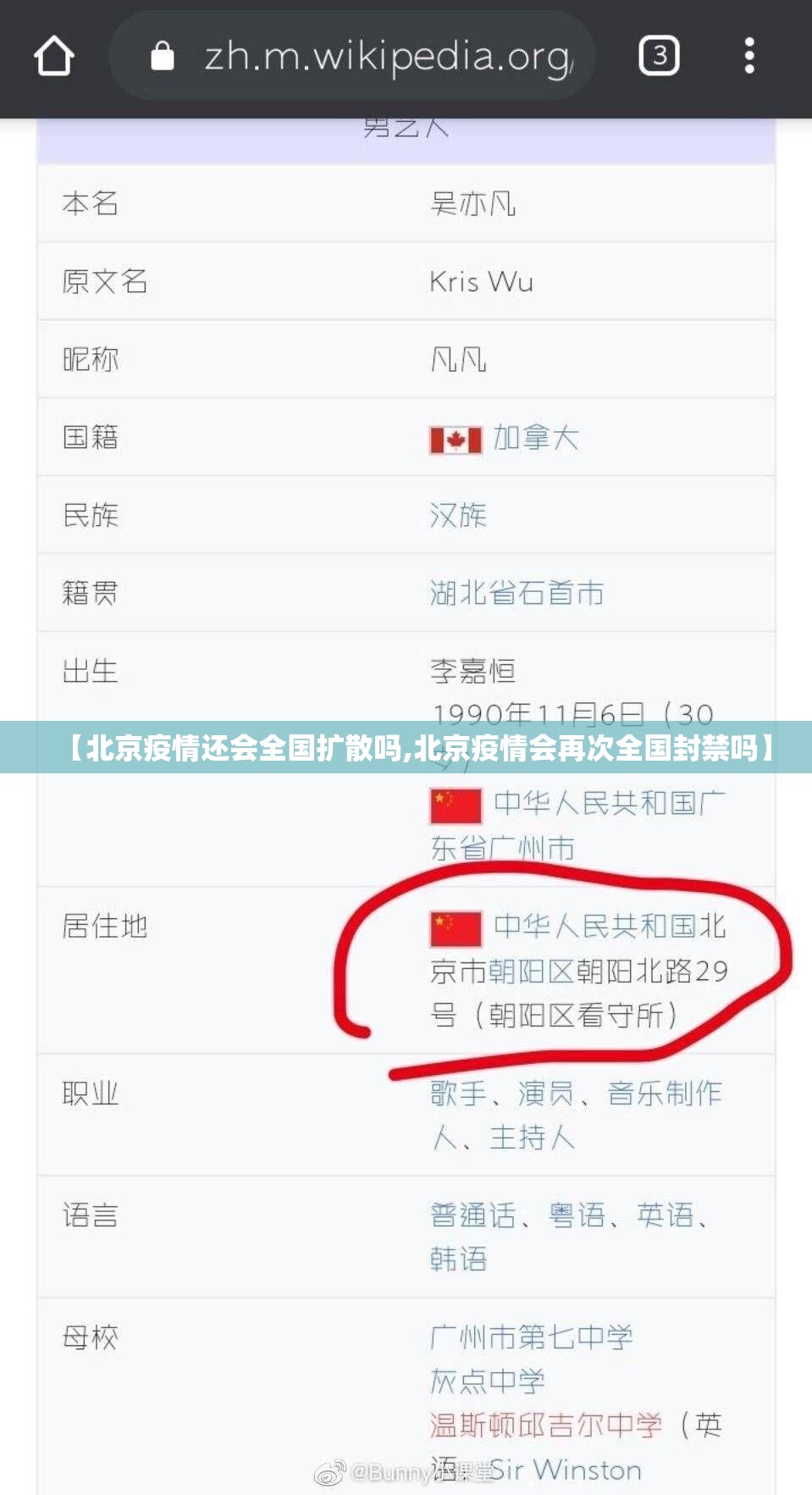Screen dimensions: 812x1495
Task: Open the 演员 occupation link
Action: 546,1094
